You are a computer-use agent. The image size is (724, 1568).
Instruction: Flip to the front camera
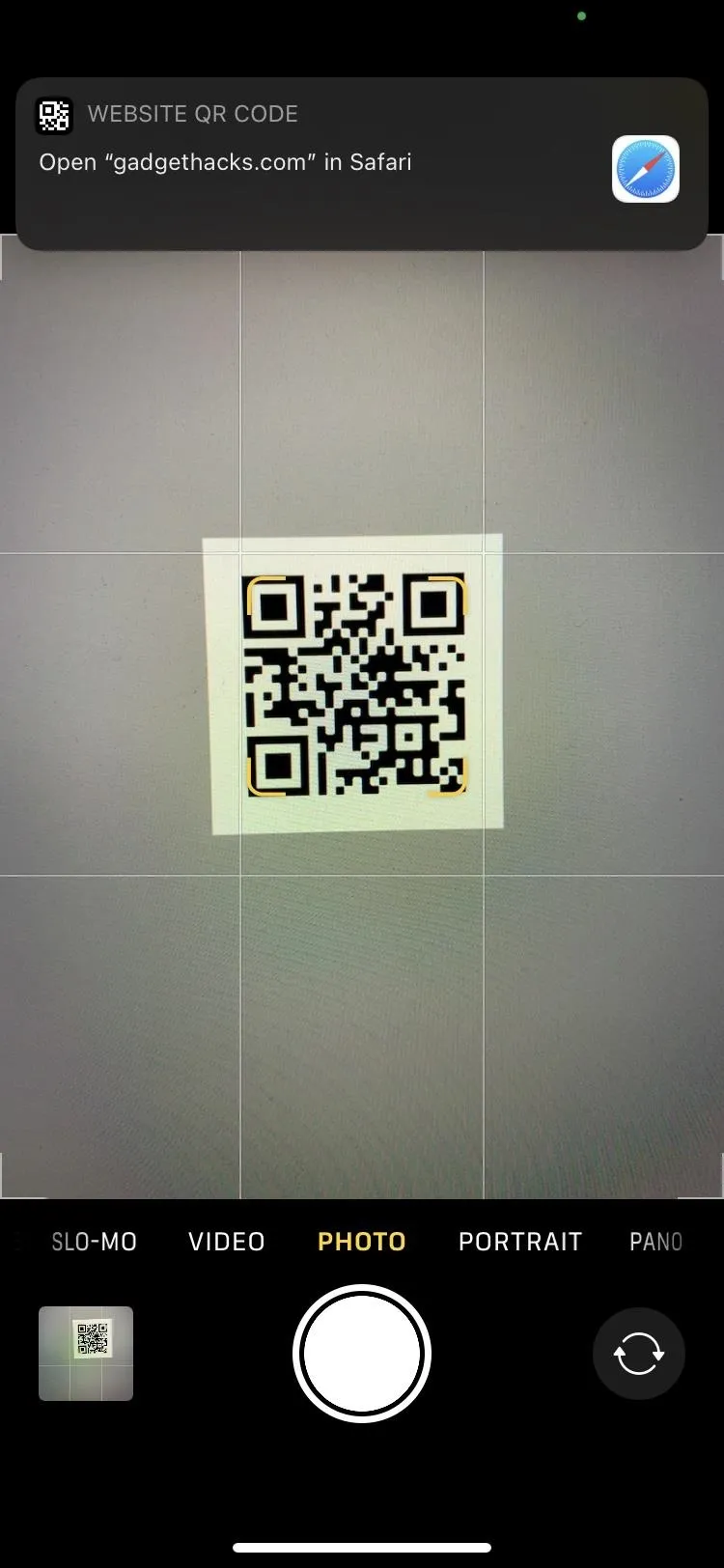coord(639,1354)
